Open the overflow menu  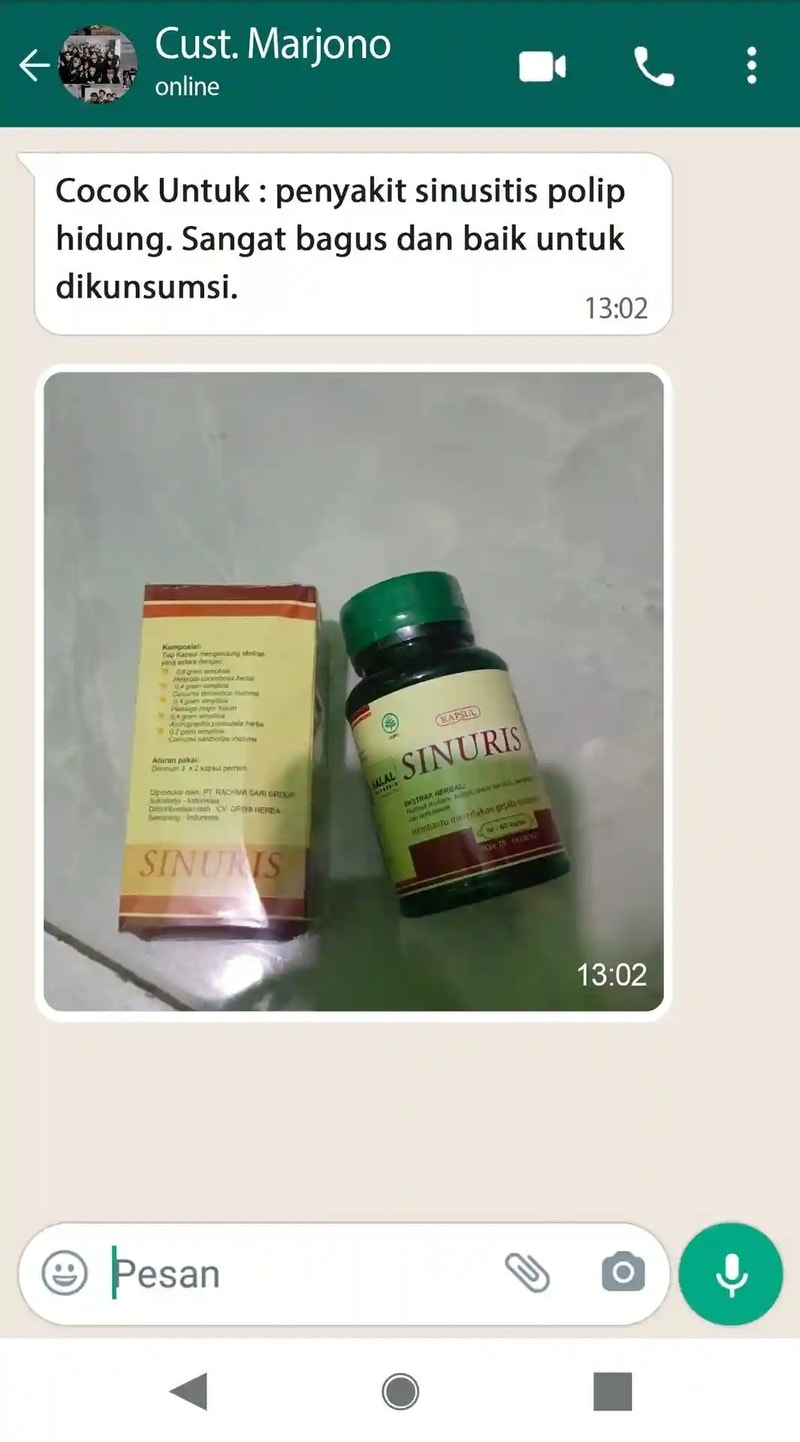751,67
